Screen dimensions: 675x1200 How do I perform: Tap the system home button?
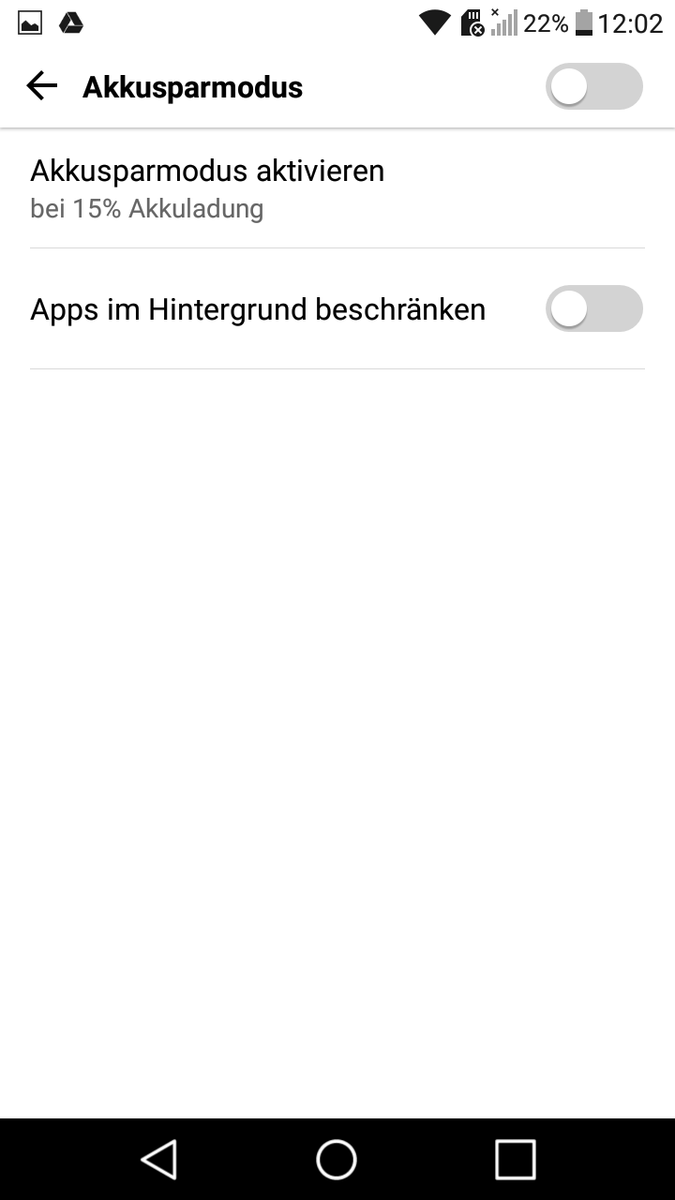click(x=337, y=1160)
